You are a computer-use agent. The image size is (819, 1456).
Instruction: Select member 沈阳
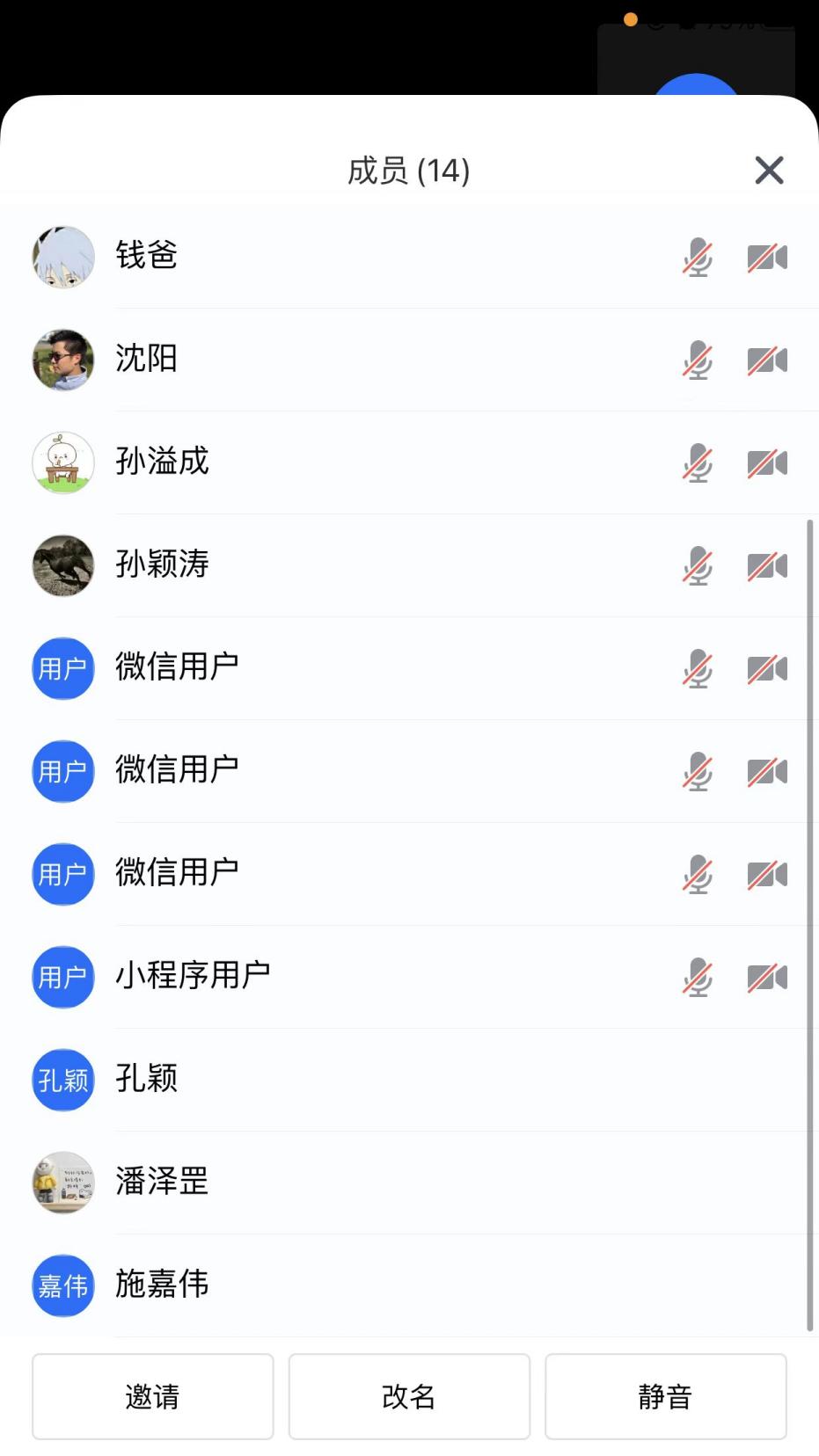pos(147,359)
